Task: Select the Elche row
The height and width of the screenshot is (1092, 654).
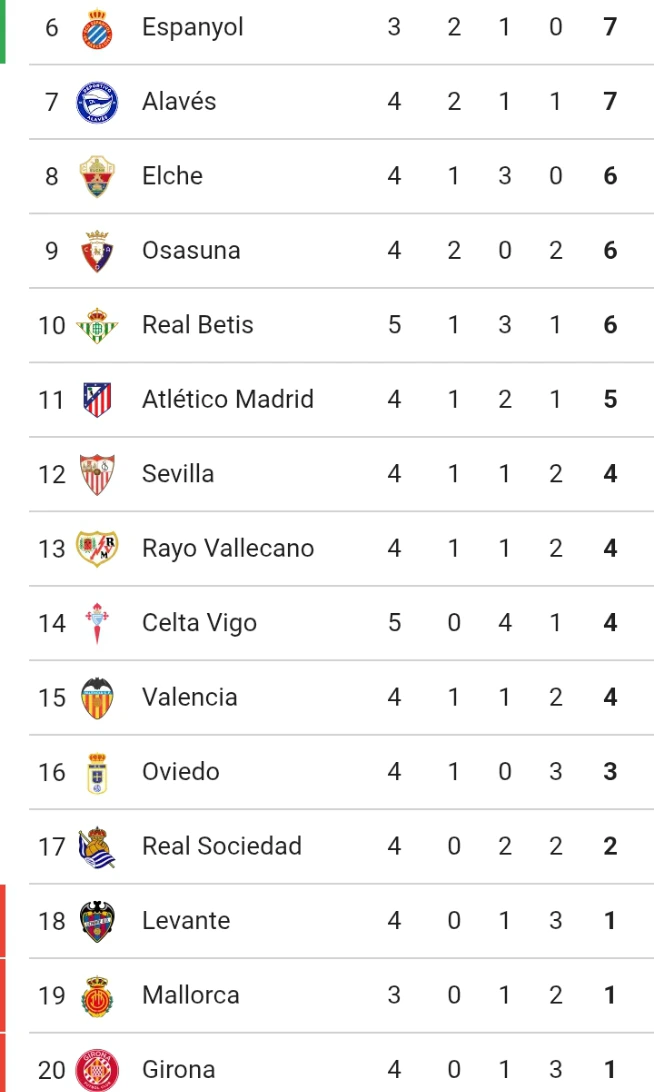Action: pos(341,176)
